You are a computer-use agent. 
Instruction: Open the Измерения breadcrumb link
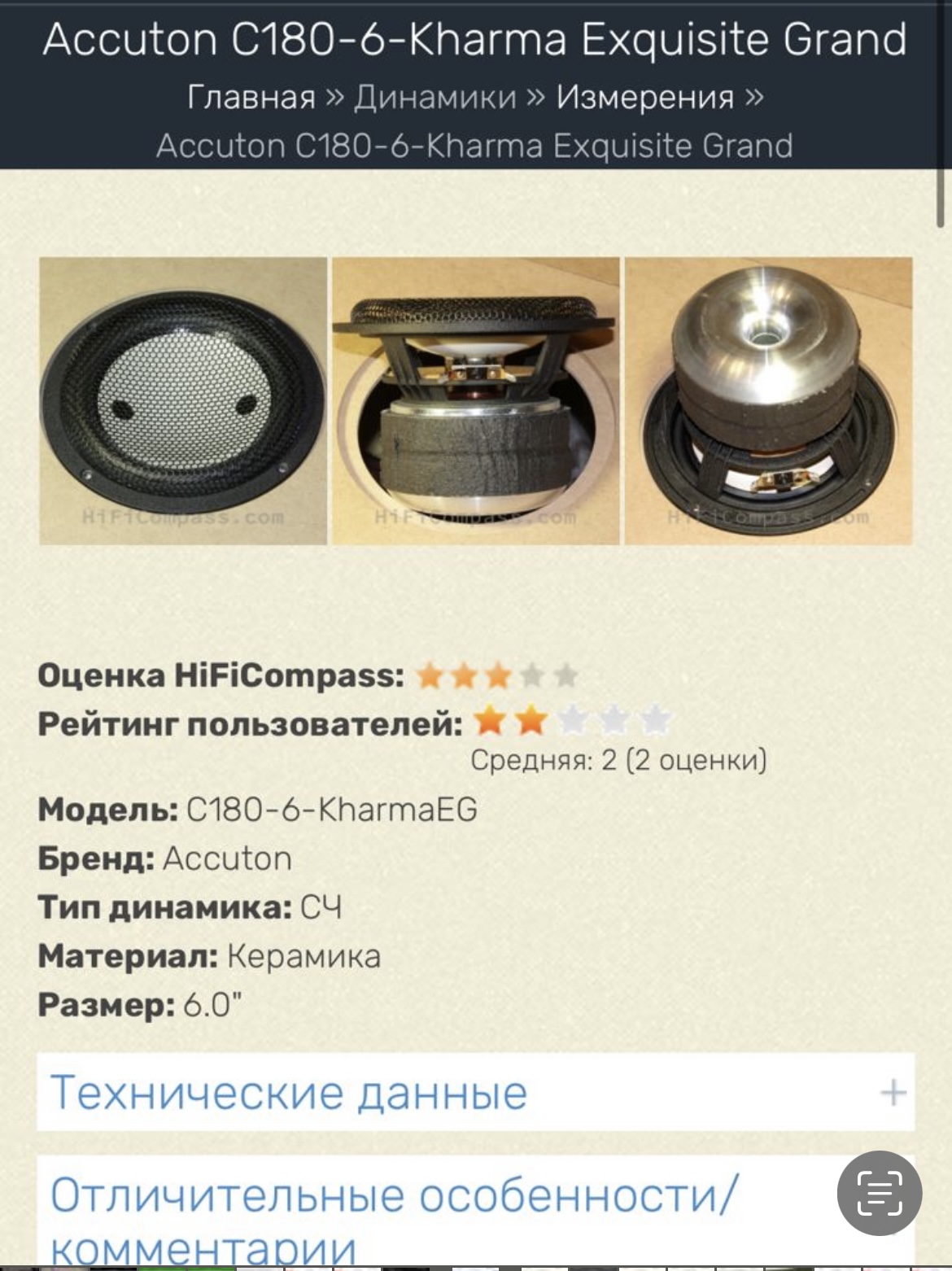point(645,98)
